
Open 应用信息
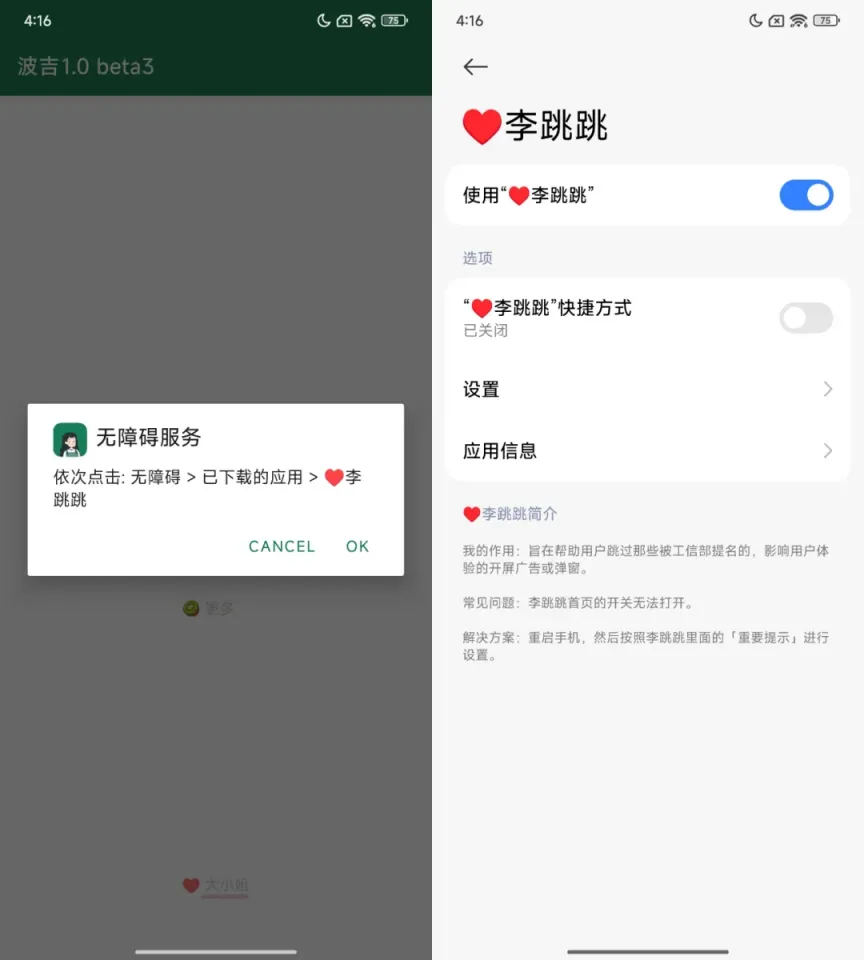[647, 451]
